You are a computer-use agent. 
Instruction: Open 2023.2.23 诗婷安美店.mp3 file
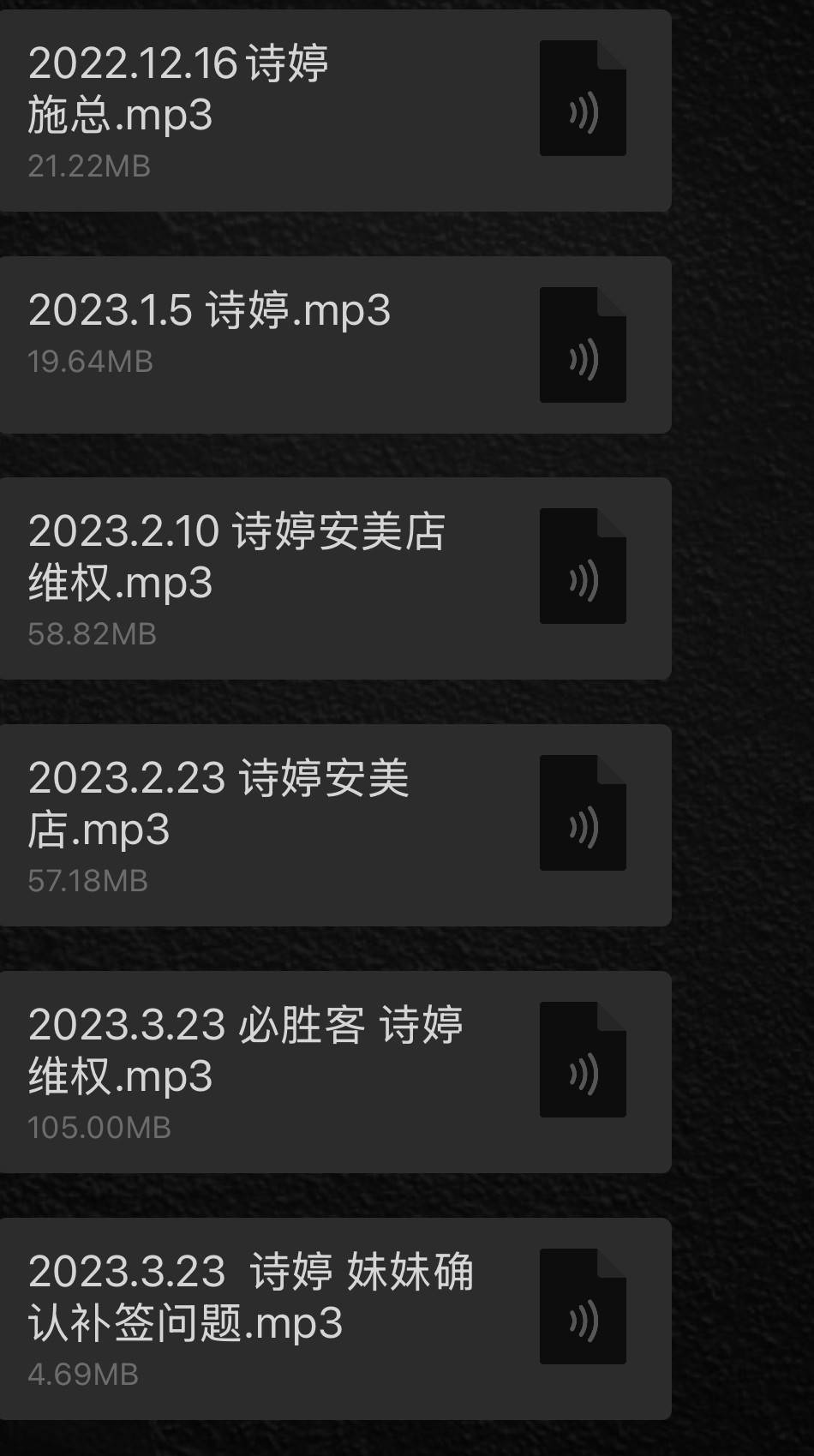334,824
